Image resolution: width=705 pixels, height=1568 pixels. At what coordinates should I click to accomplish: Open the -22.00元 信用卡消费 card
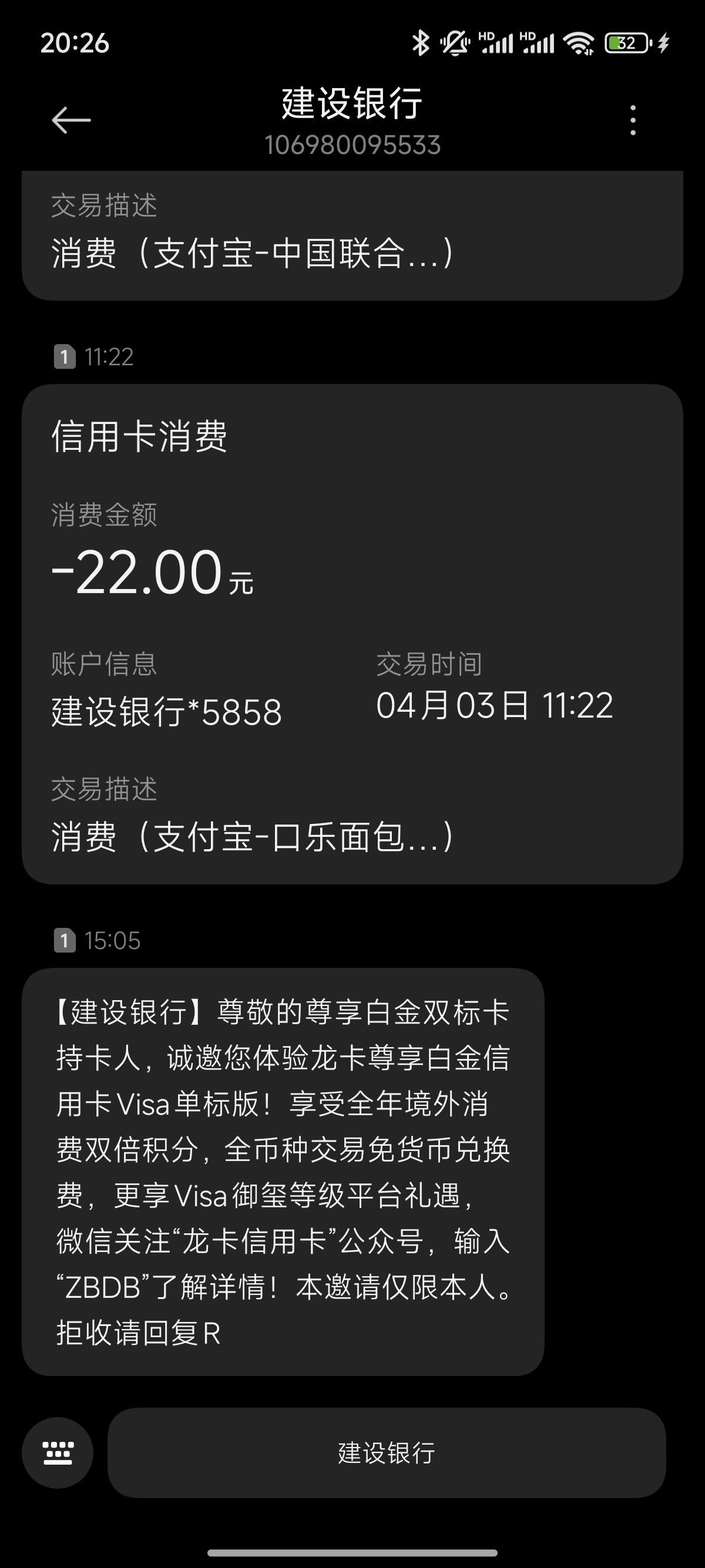[352, 634]
